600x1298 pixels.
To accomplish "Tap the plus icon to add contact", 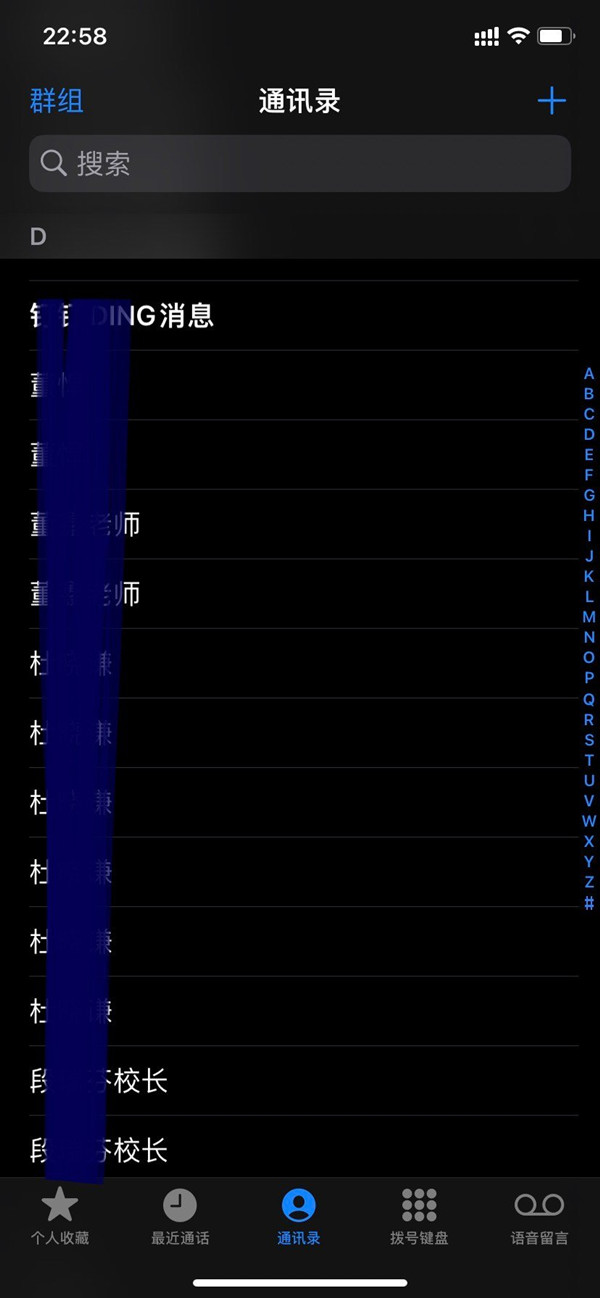I will (x=551, y=101).
